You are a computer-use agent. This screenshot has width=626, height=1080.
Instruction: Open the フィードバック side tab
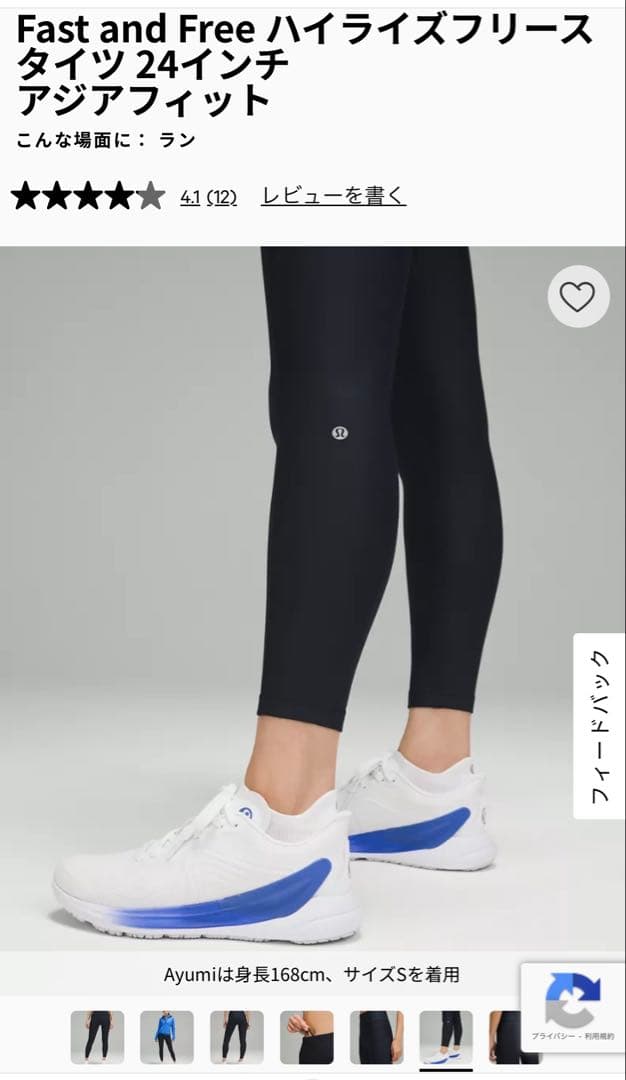[x=599, y=726]
